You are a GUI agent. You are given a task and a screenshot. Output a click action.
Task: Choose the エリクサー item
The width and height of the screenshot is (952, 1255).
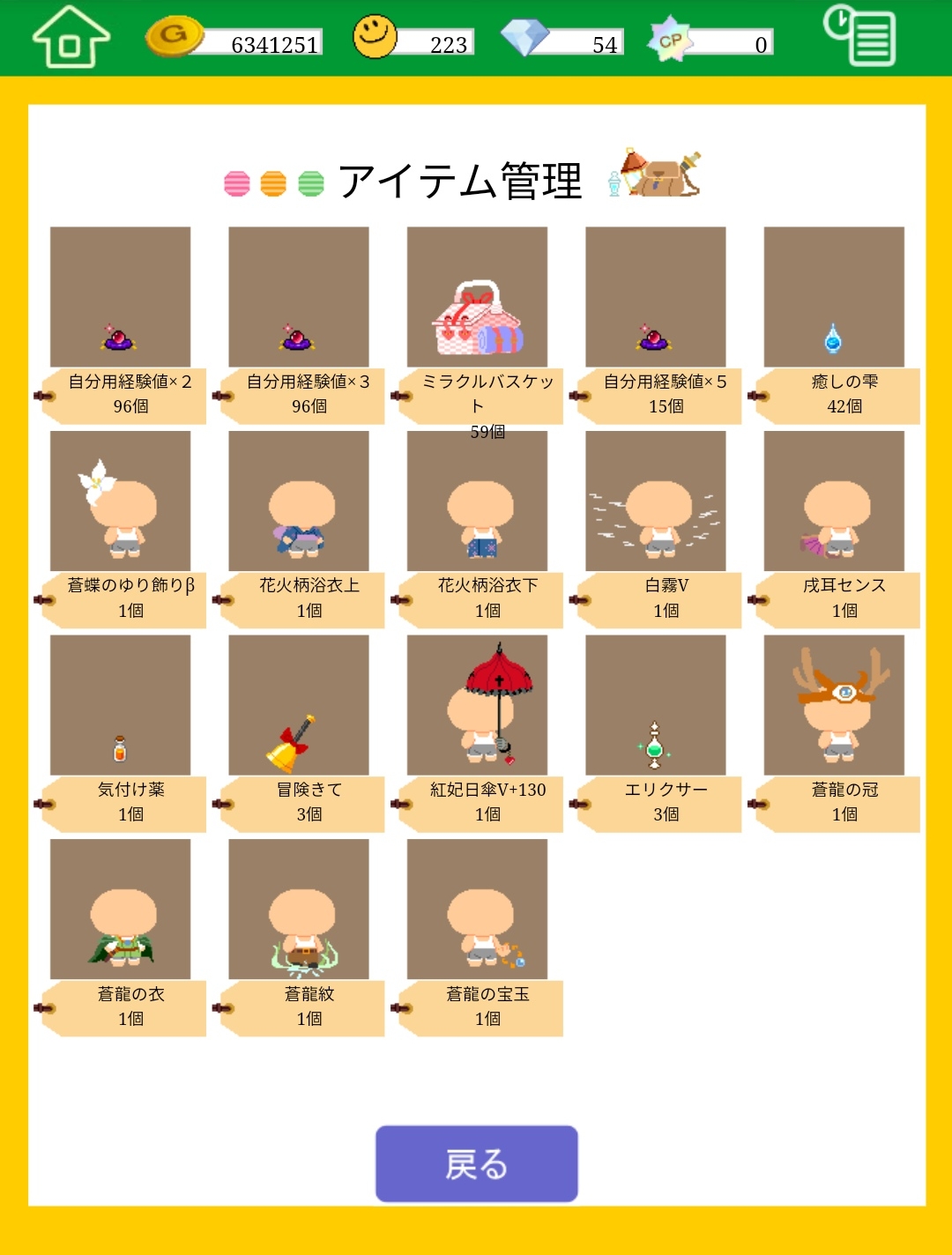pyautogui.click(x=656, y=705)
